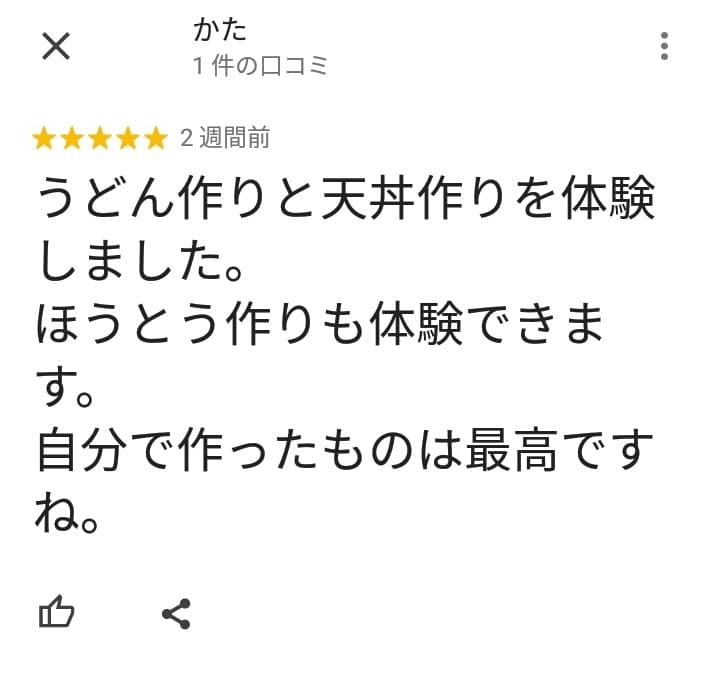Close the review with the X icon
Image resolution: width=719 pixels, height=675 pixels.
tap(56, 45)
